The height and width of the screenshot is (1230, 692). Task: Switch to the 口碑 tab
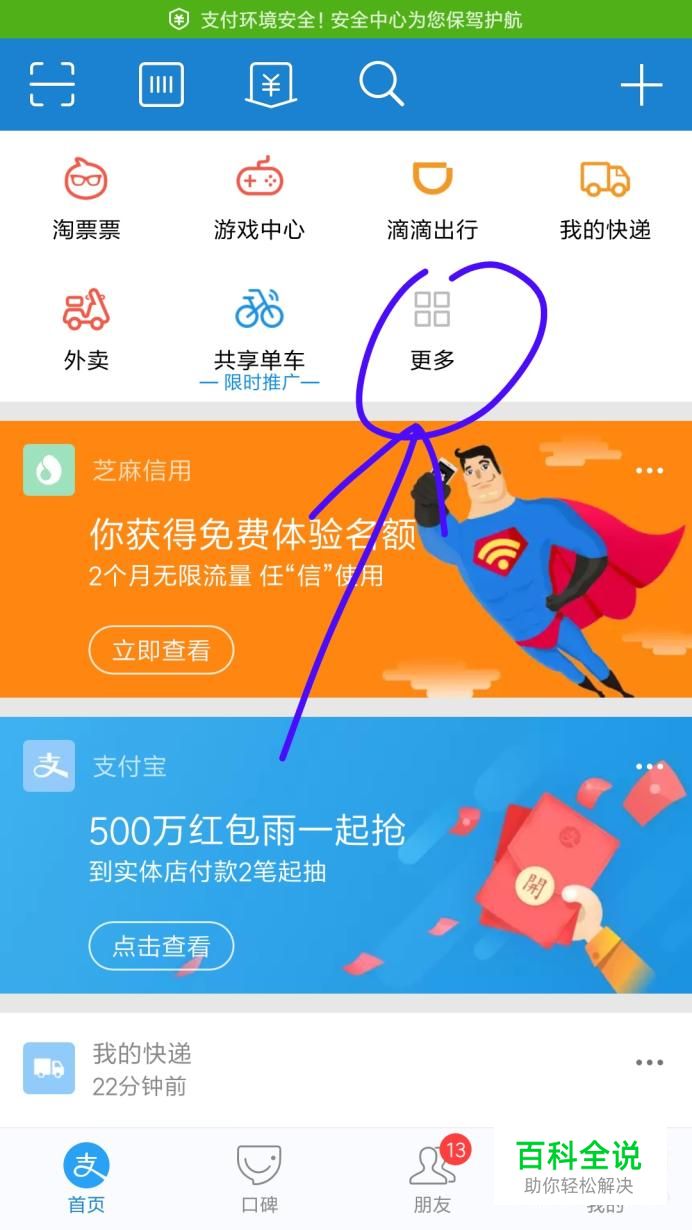pyautogui.click(x=259, y=1179)
